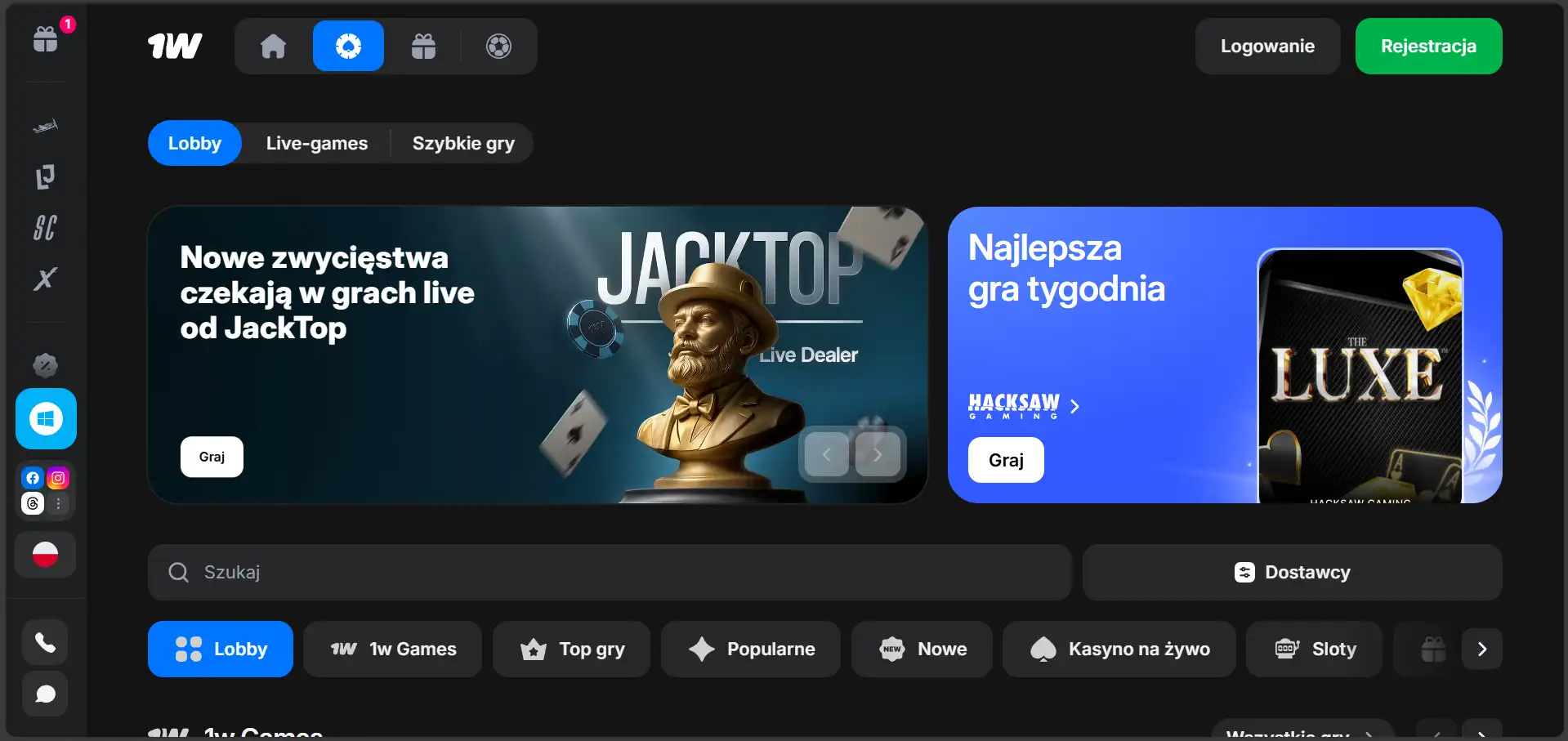Go to the home icon tab
The height and width of the screenshot is (741, 1568).
tap(273, 47)
